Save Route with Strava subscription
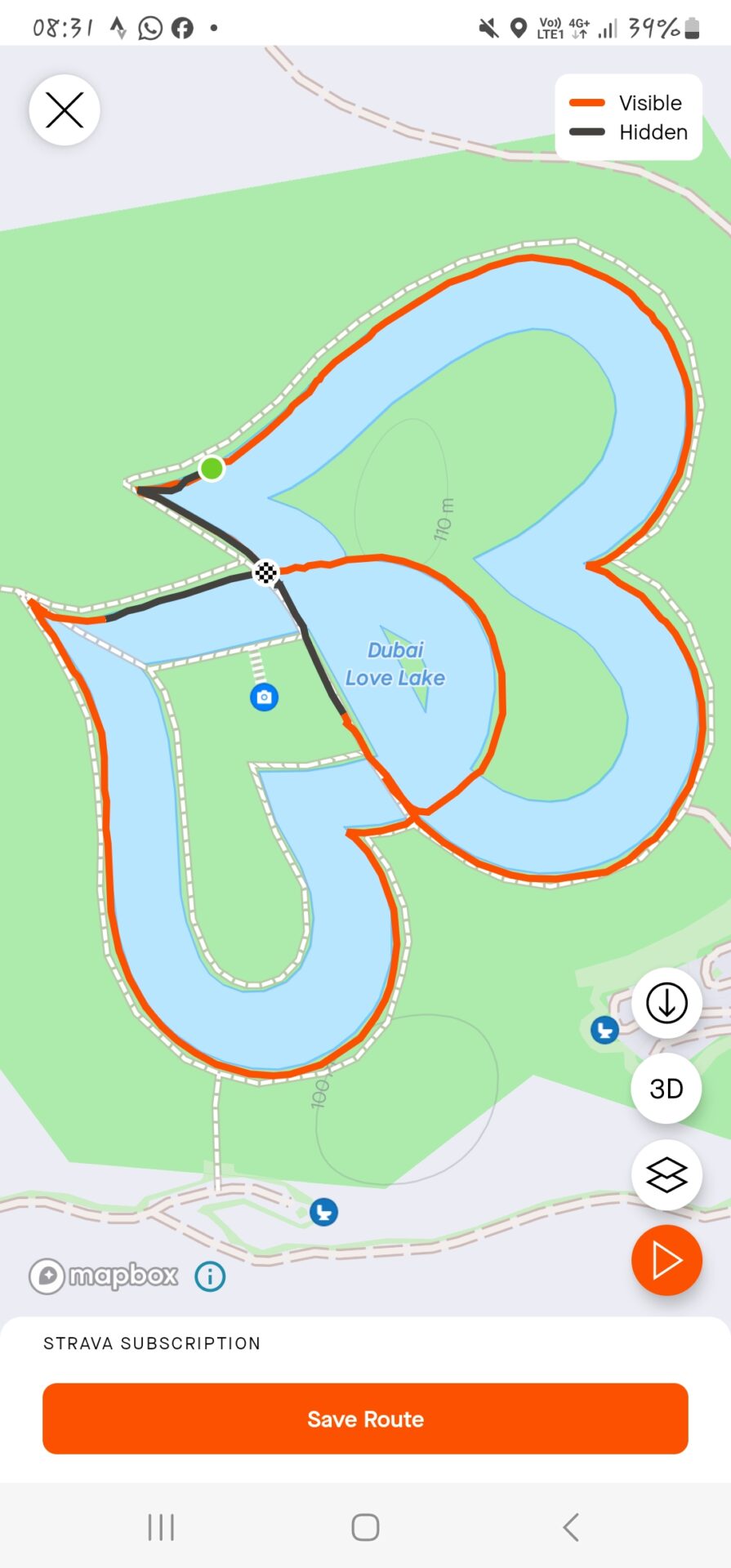The image size is (731, 1568). [365, 1419]
